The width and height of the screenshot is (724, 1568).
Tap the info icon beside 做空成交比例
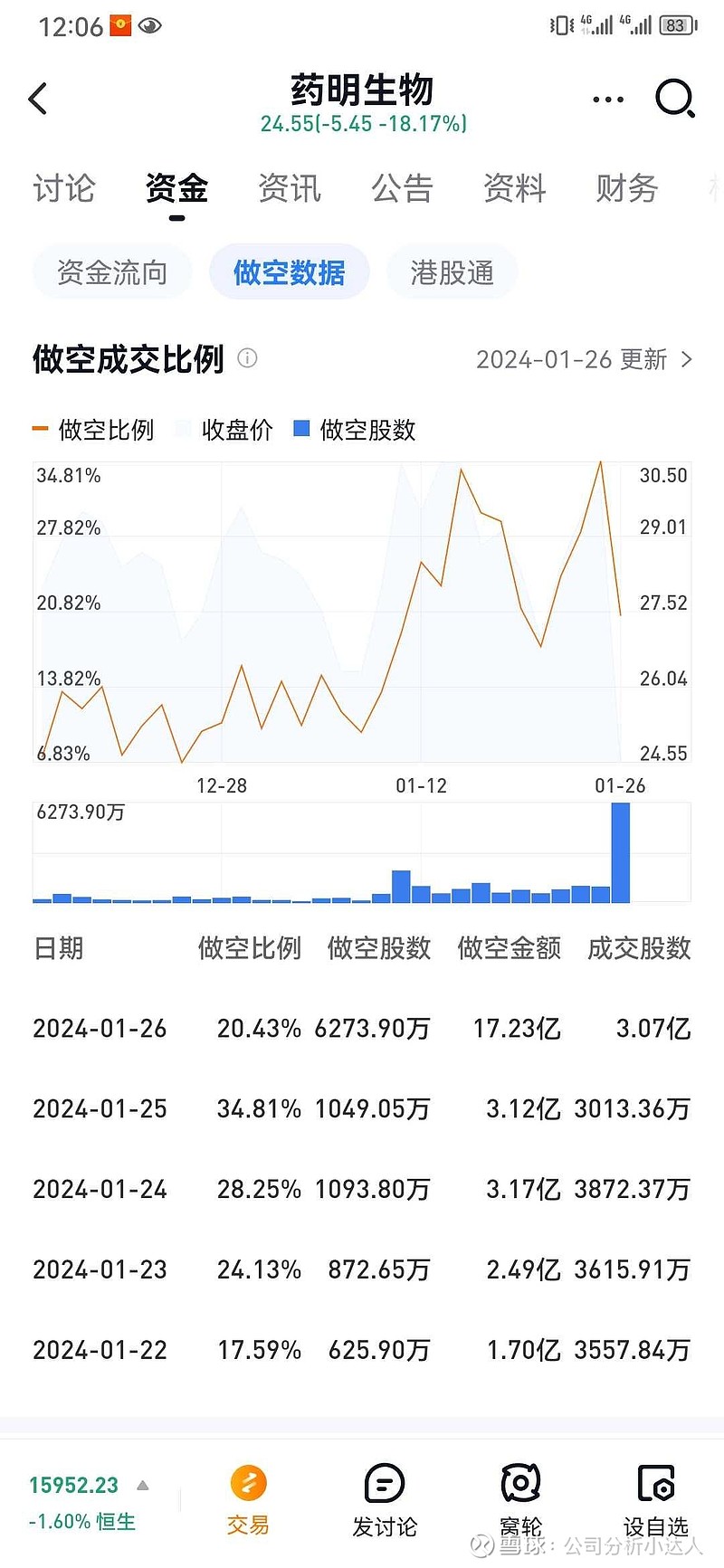(x=247, y=359)
